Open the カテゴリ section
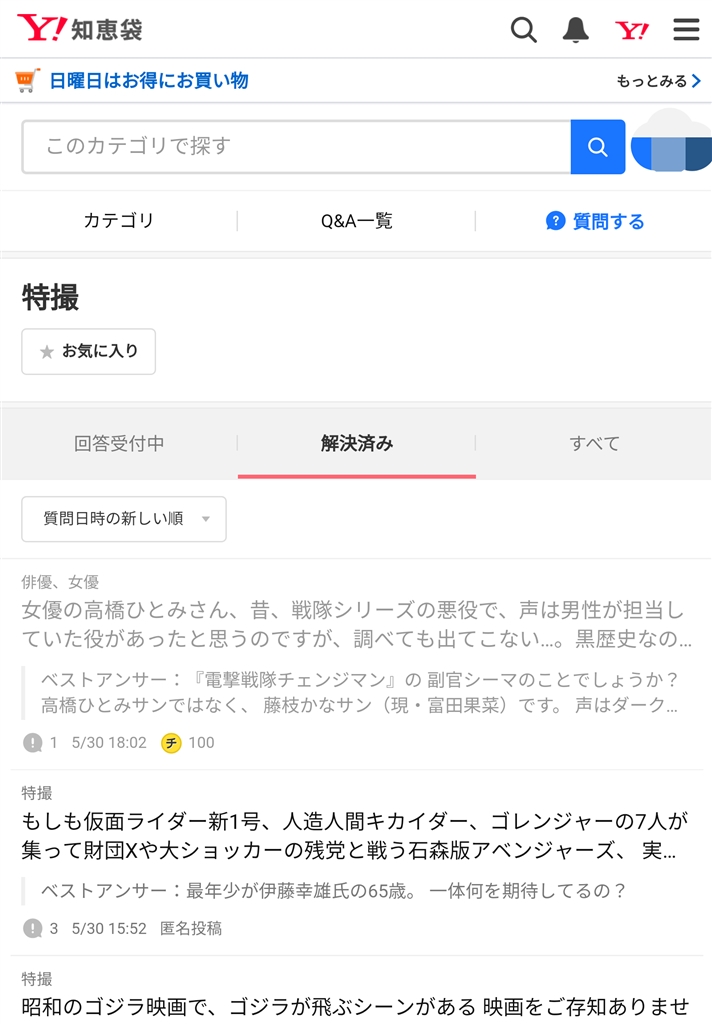 click(x=119, y=221)
